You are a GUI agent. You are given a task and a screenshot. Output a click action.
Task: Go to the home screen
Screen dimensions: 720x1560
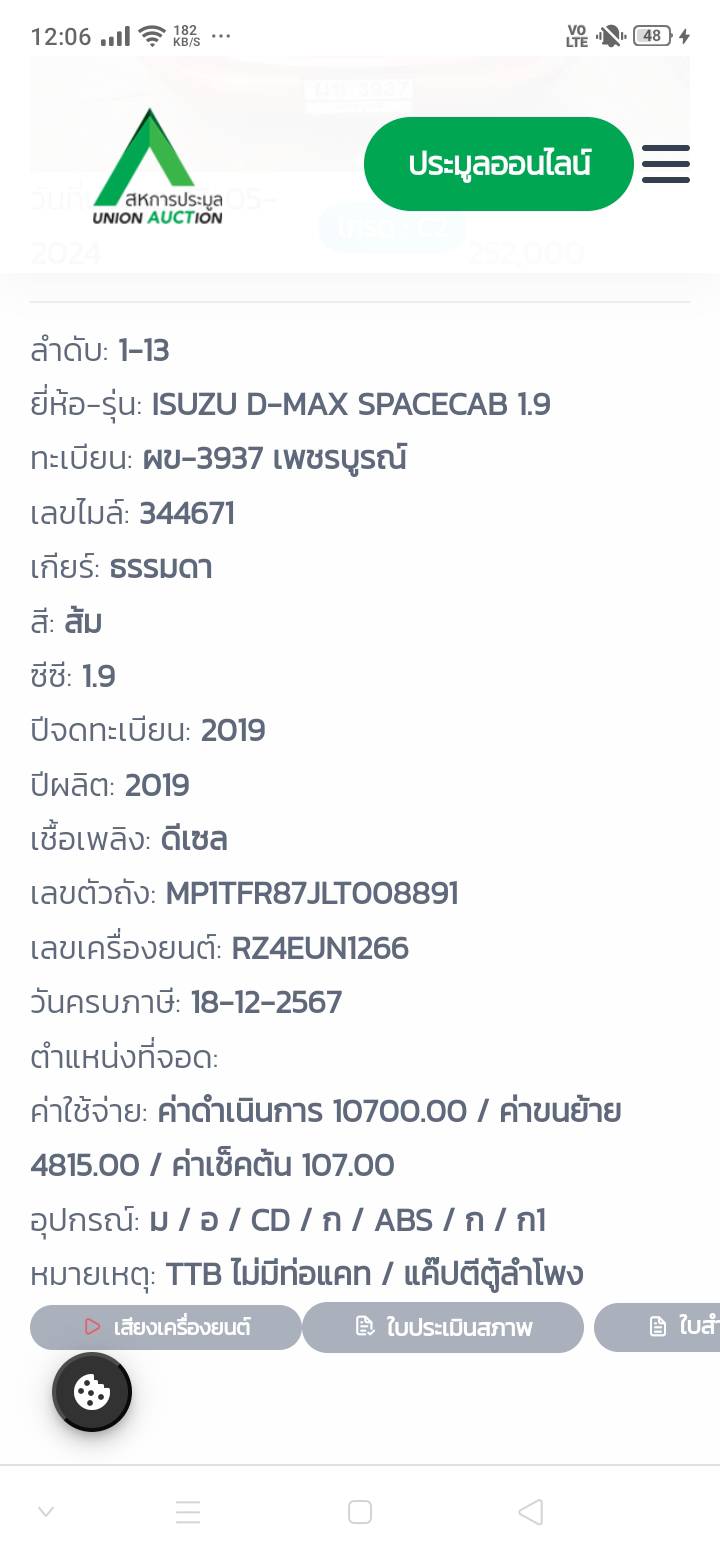coord(360,1511)
